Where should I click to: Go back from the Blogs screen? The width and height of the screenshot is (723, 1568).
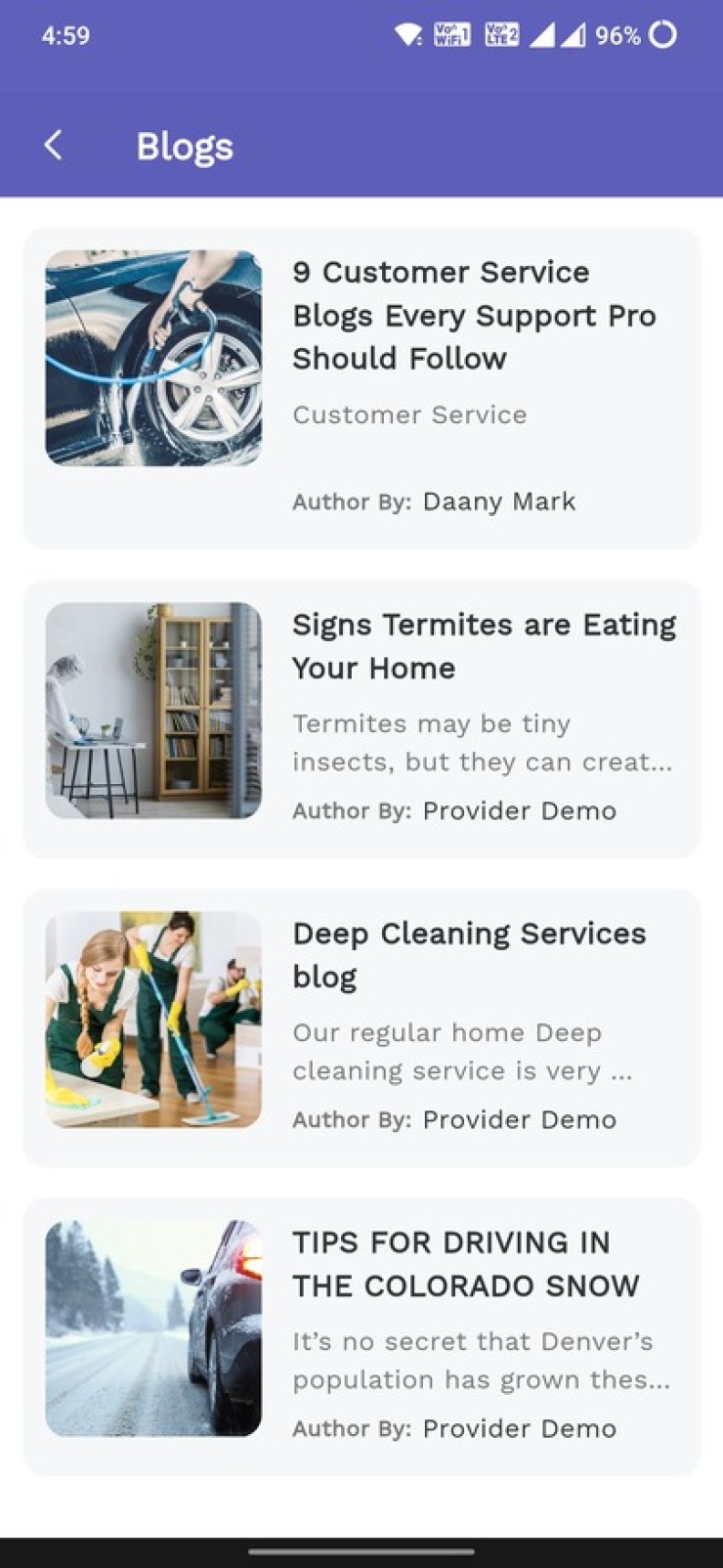pyautogui.click(x=54, y=146)
